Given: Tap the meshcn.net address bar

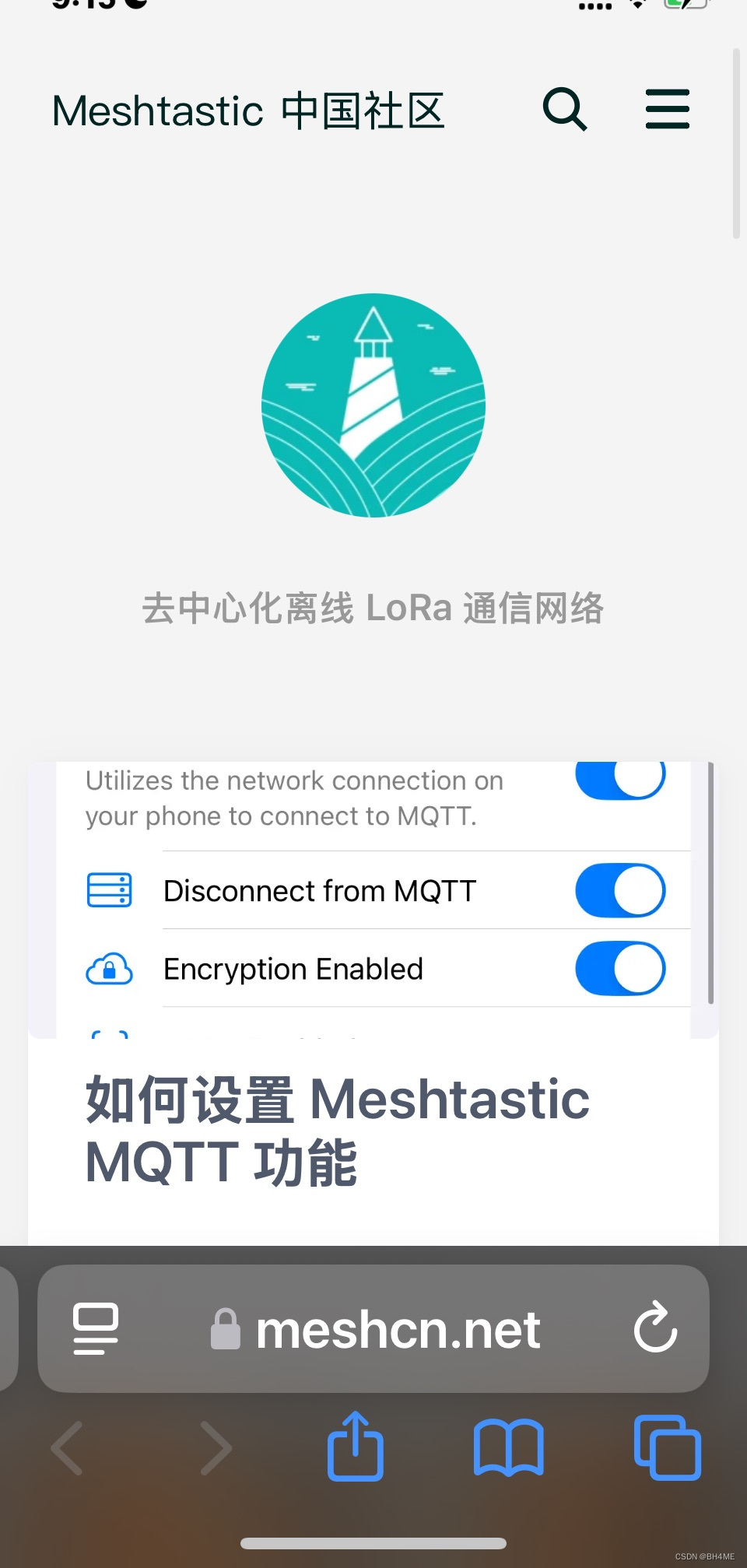Looking at the screenshot, I should 397,1330.
